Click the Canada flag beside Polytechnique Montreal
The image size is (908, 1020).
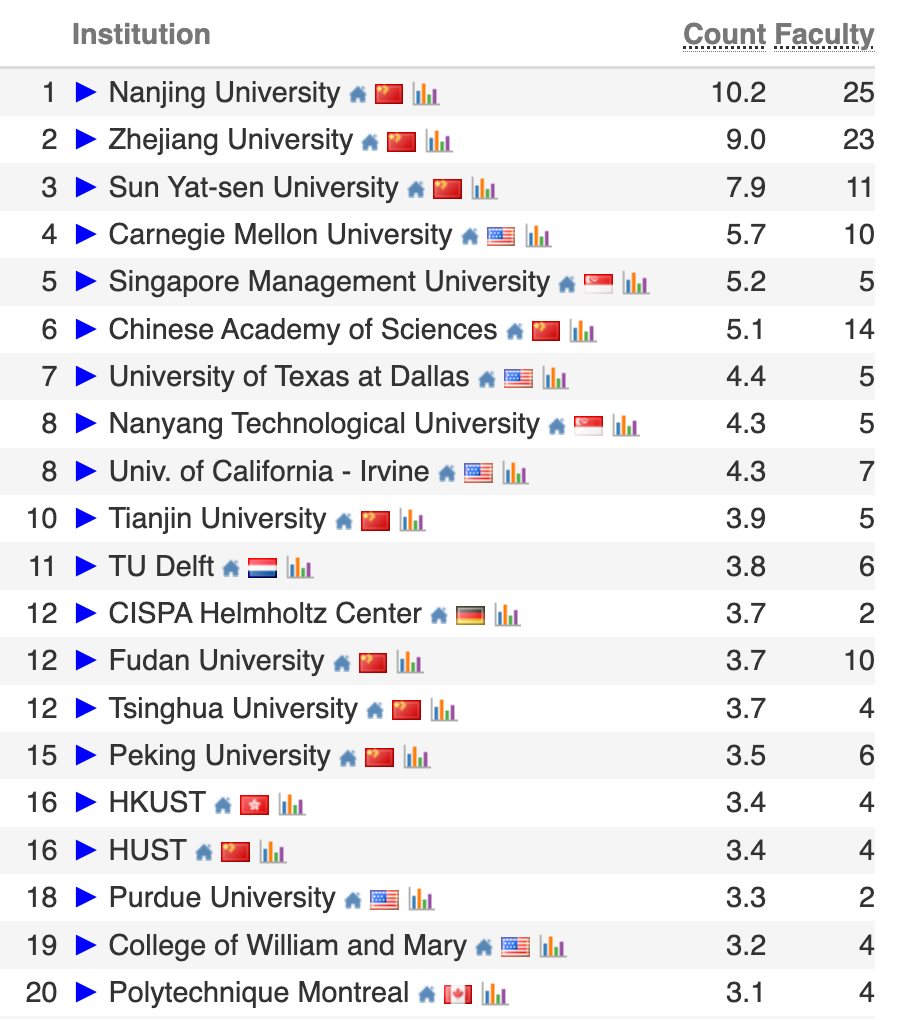pos(457,993)
